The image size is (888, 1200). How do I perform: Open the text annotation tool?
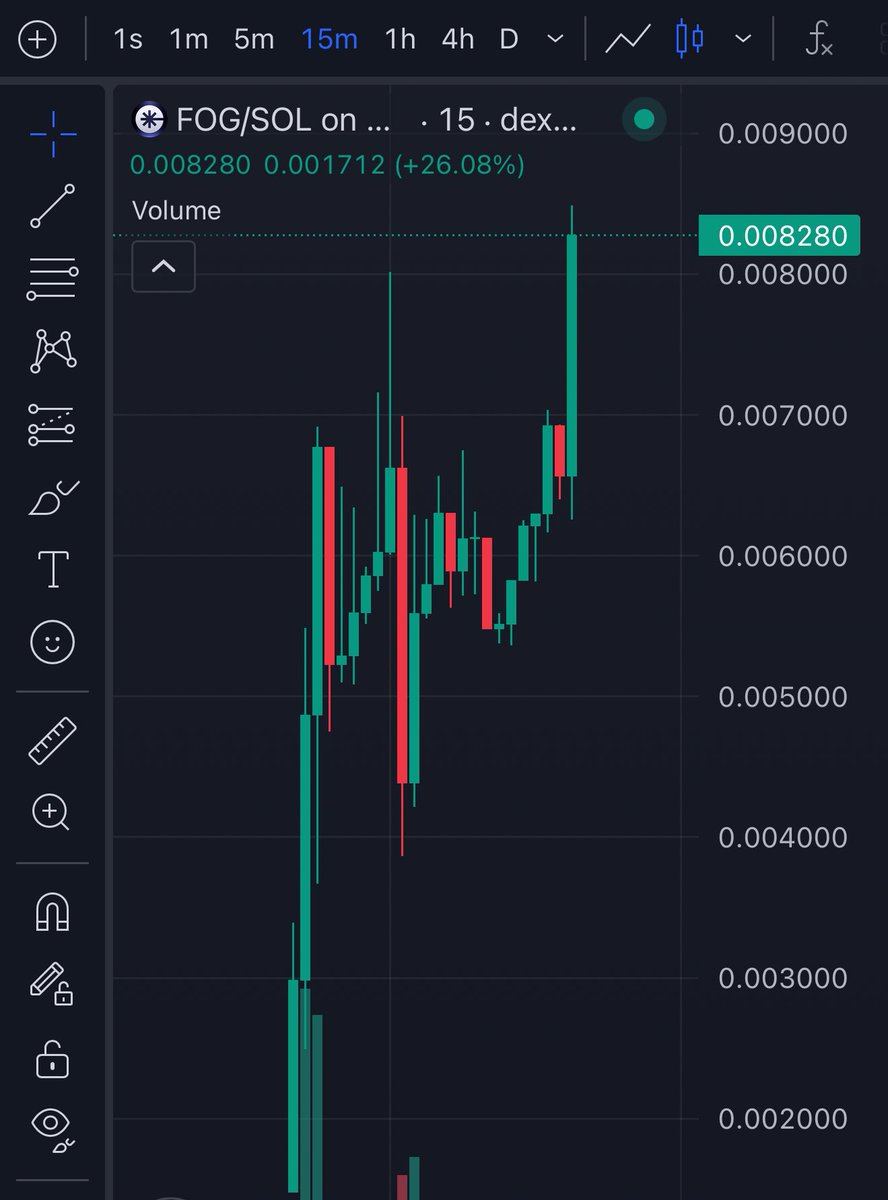click(52, 568)
